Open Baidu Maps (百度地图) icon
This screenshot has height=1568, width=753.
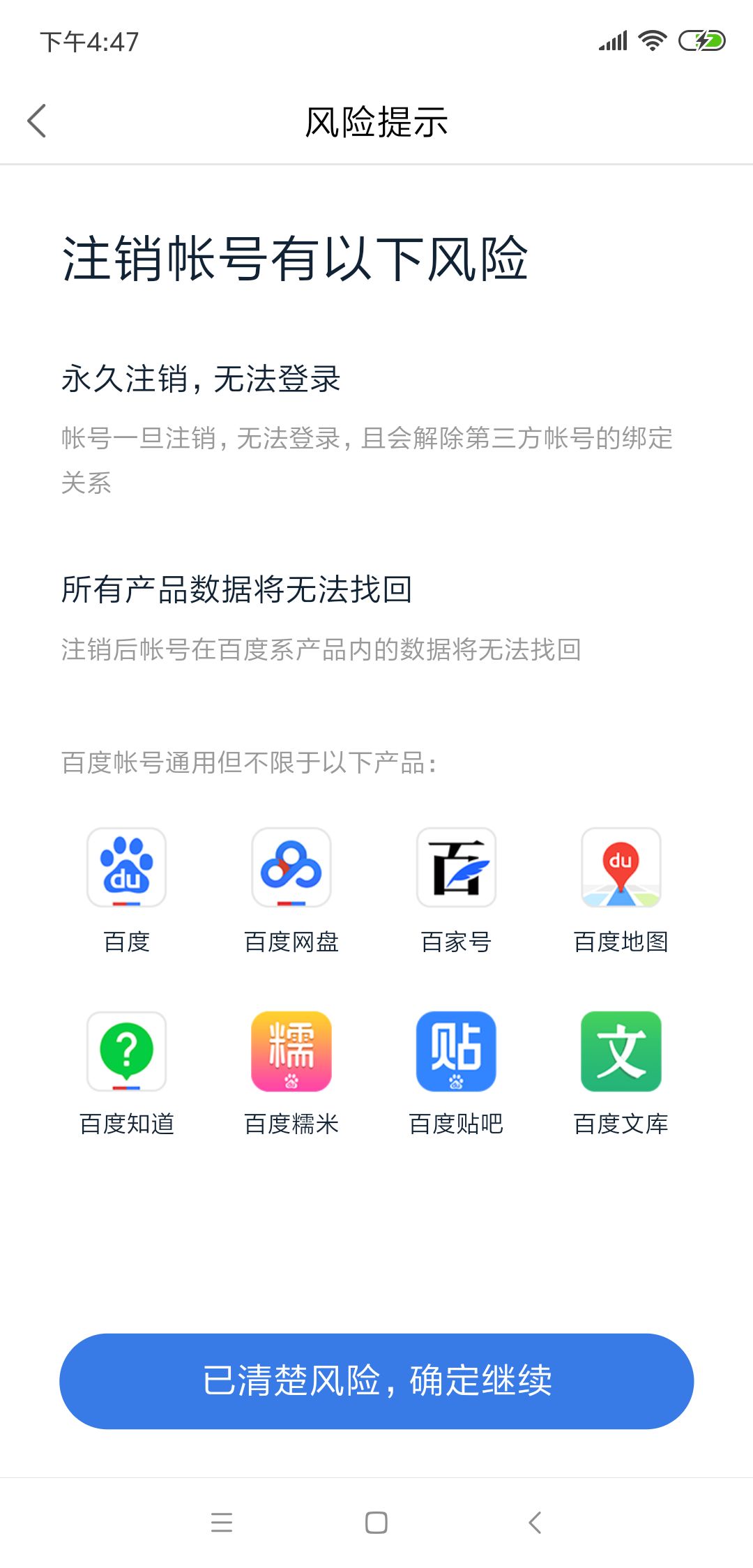(620, 867)
